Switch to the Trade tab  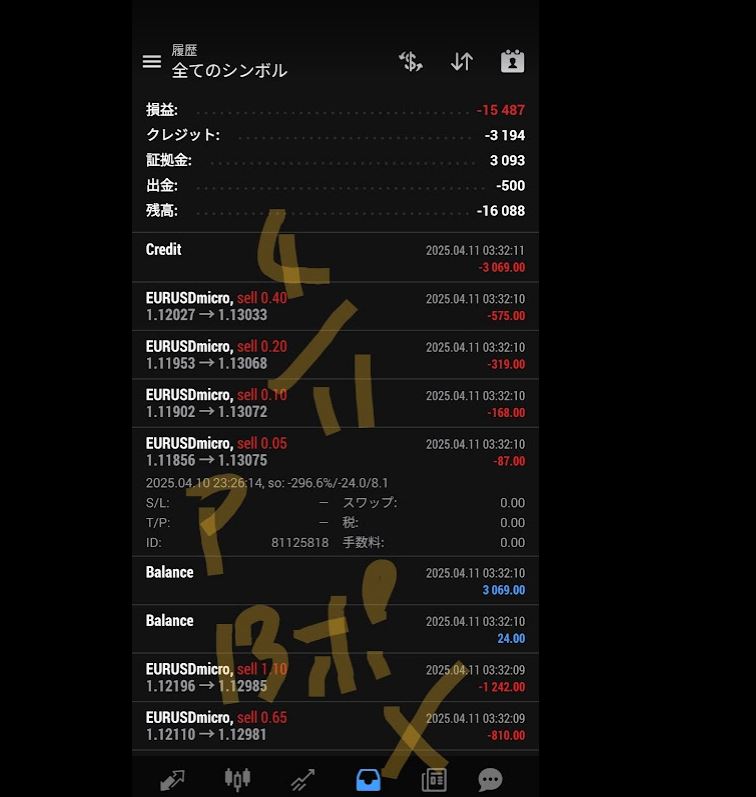(303, 779)
